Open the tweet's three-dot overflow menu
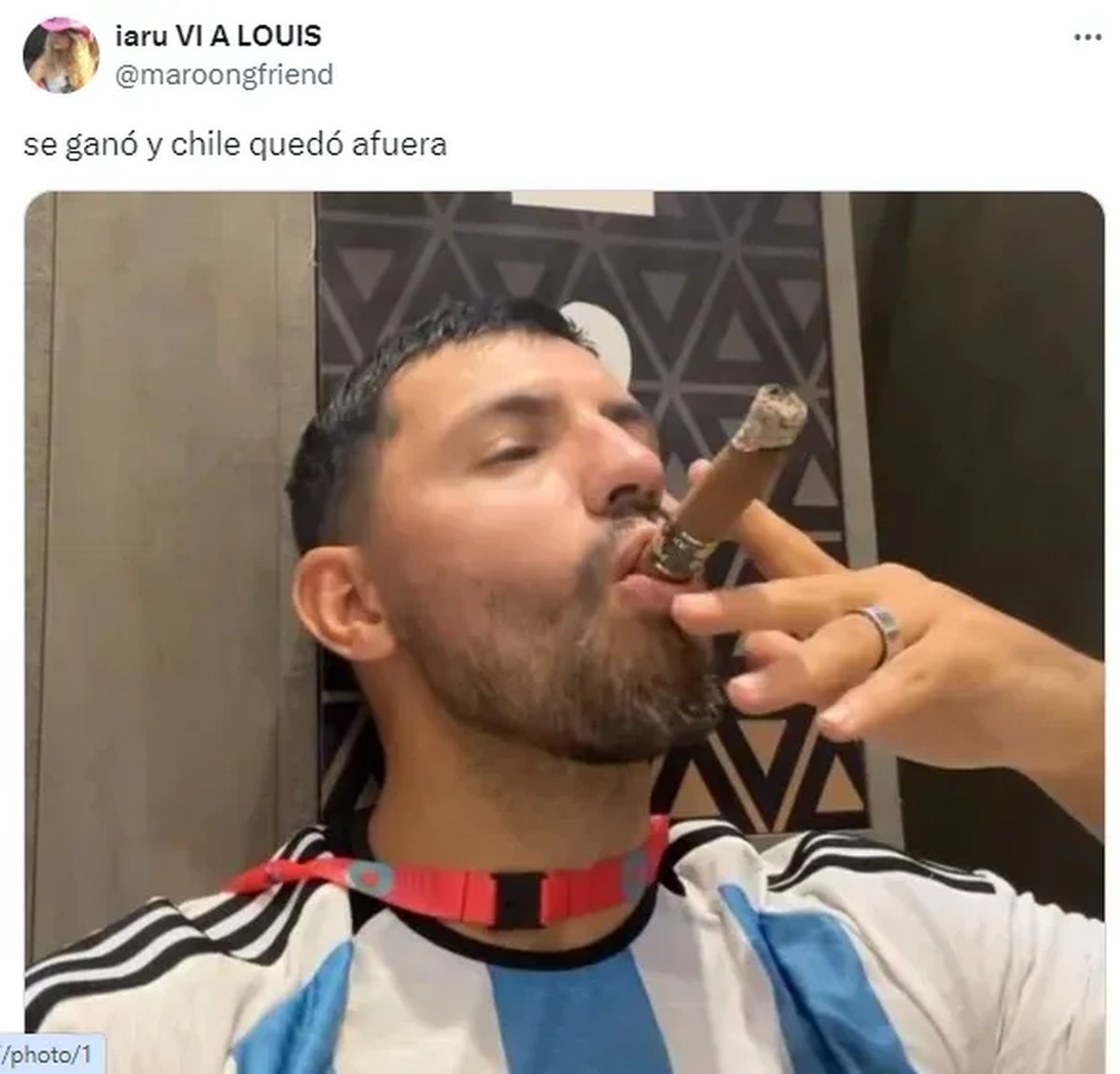The width and height of the screenshot is (1120, 1074). point(1088,37)
